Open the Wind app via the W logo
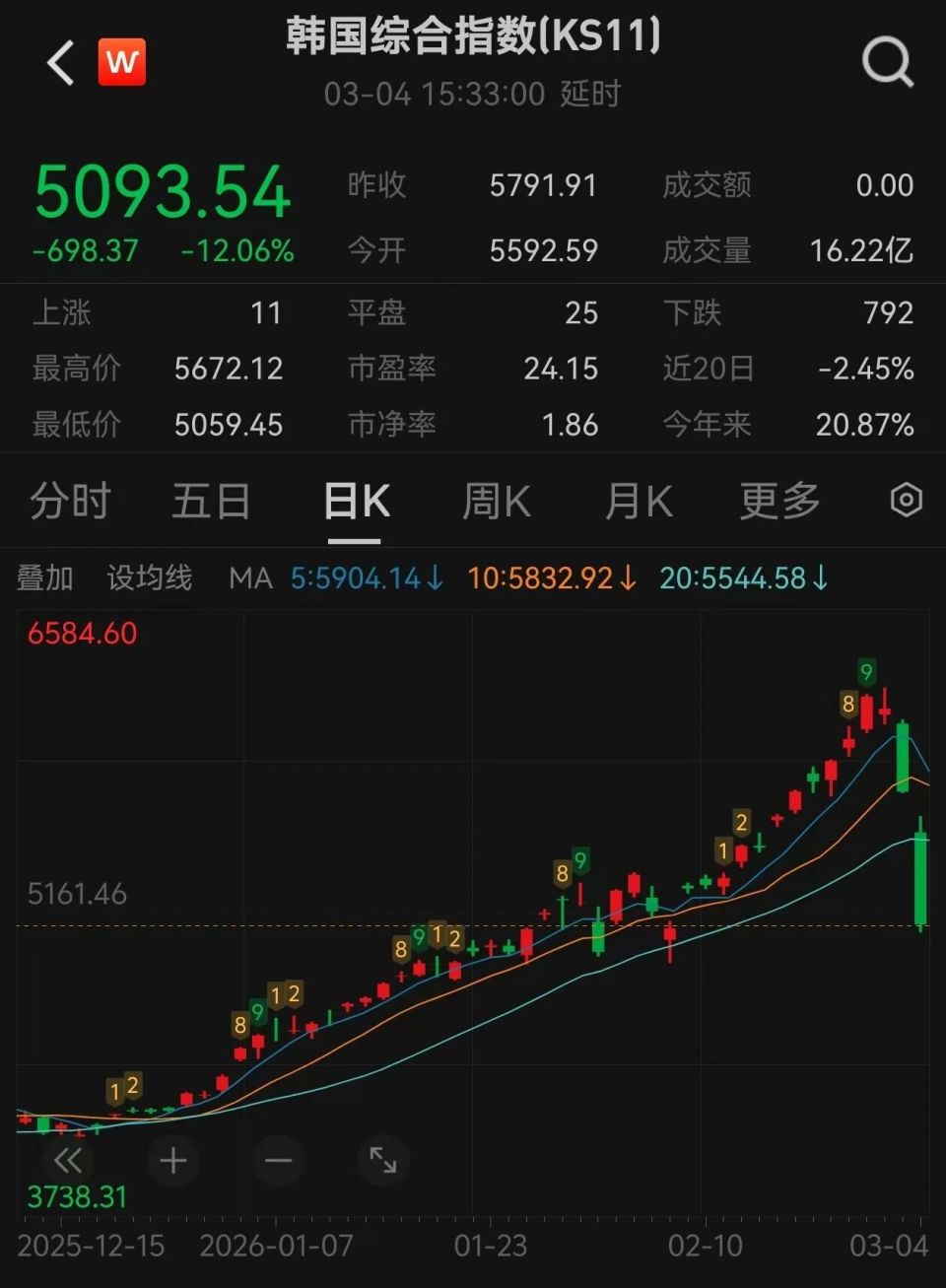Screen dimensions: 946x1288 coord(122,61)
